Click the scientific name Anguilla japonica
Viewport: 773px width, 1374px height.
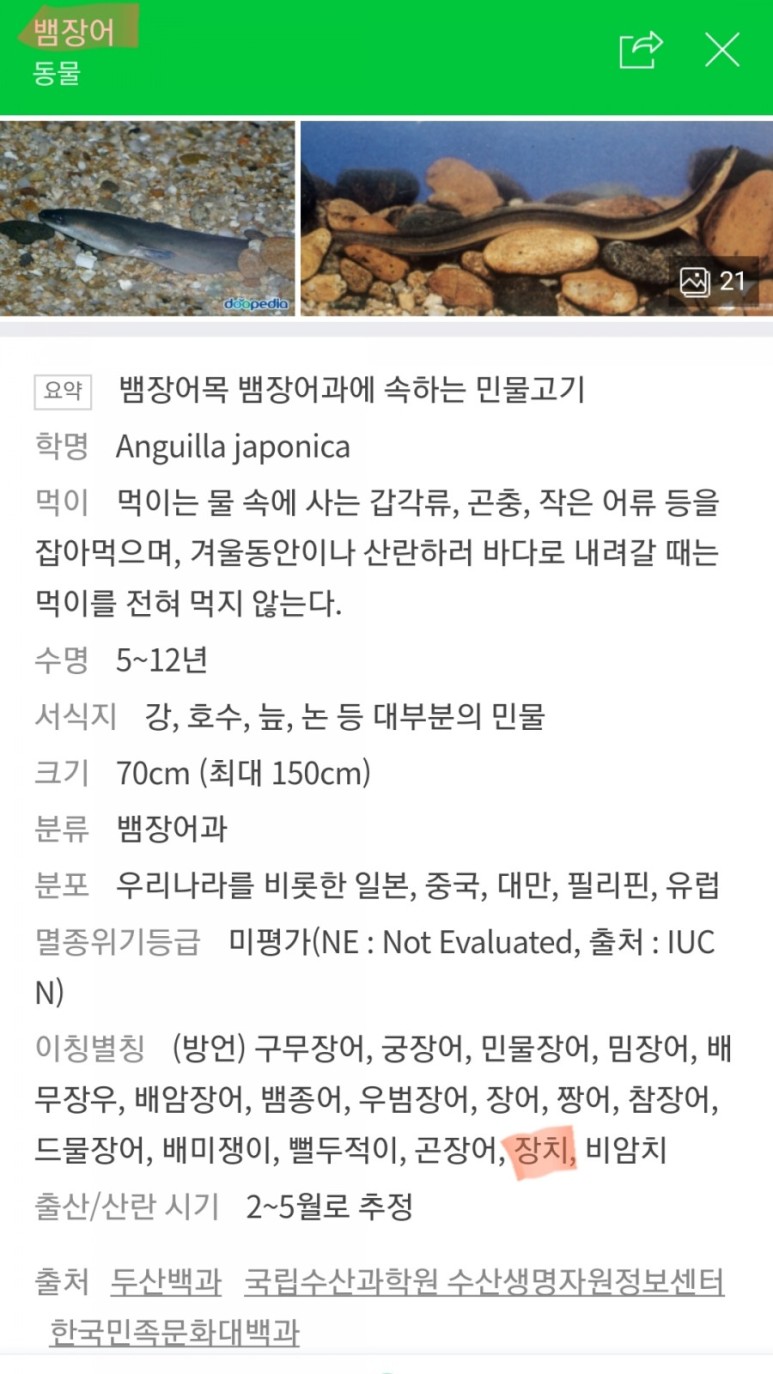(231, 447)
